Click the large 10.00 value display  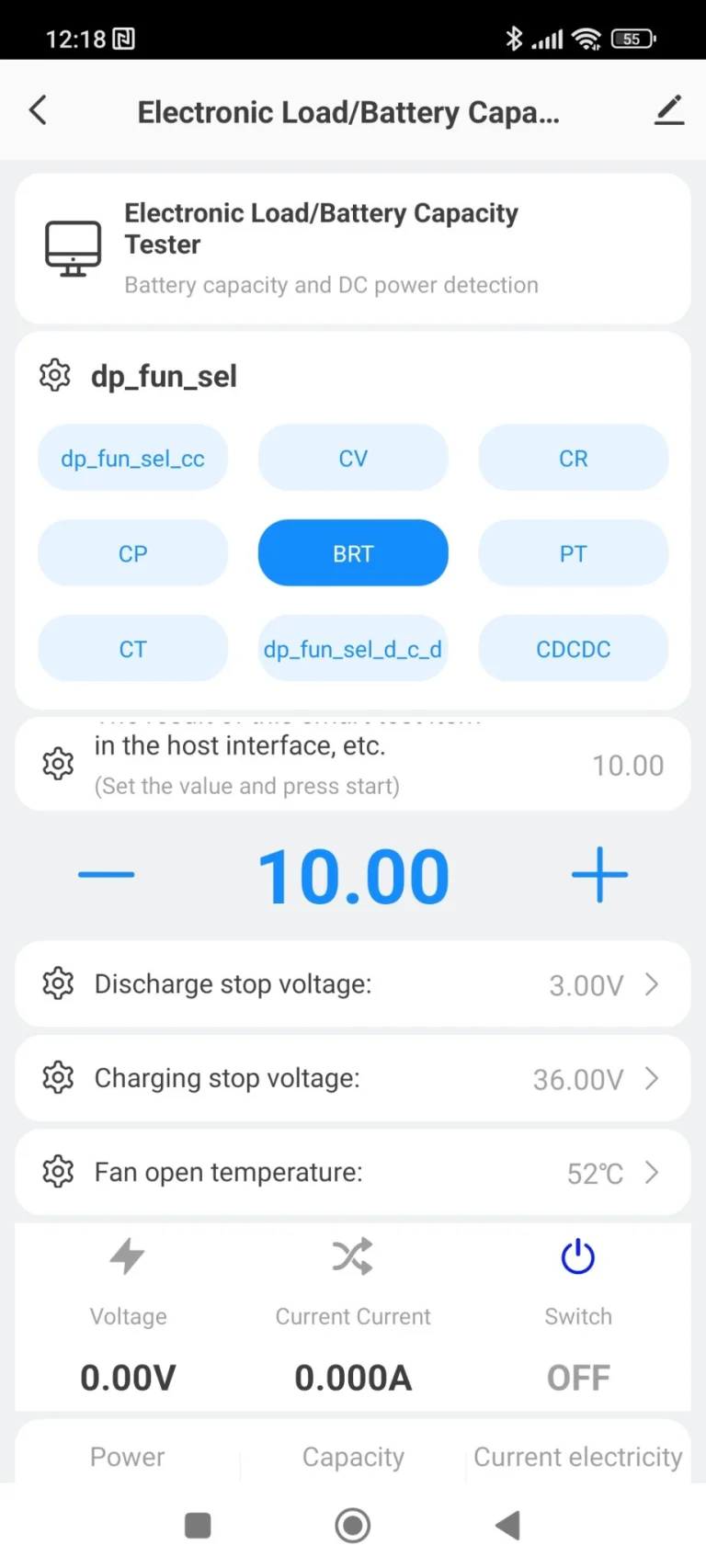(353, 874)
